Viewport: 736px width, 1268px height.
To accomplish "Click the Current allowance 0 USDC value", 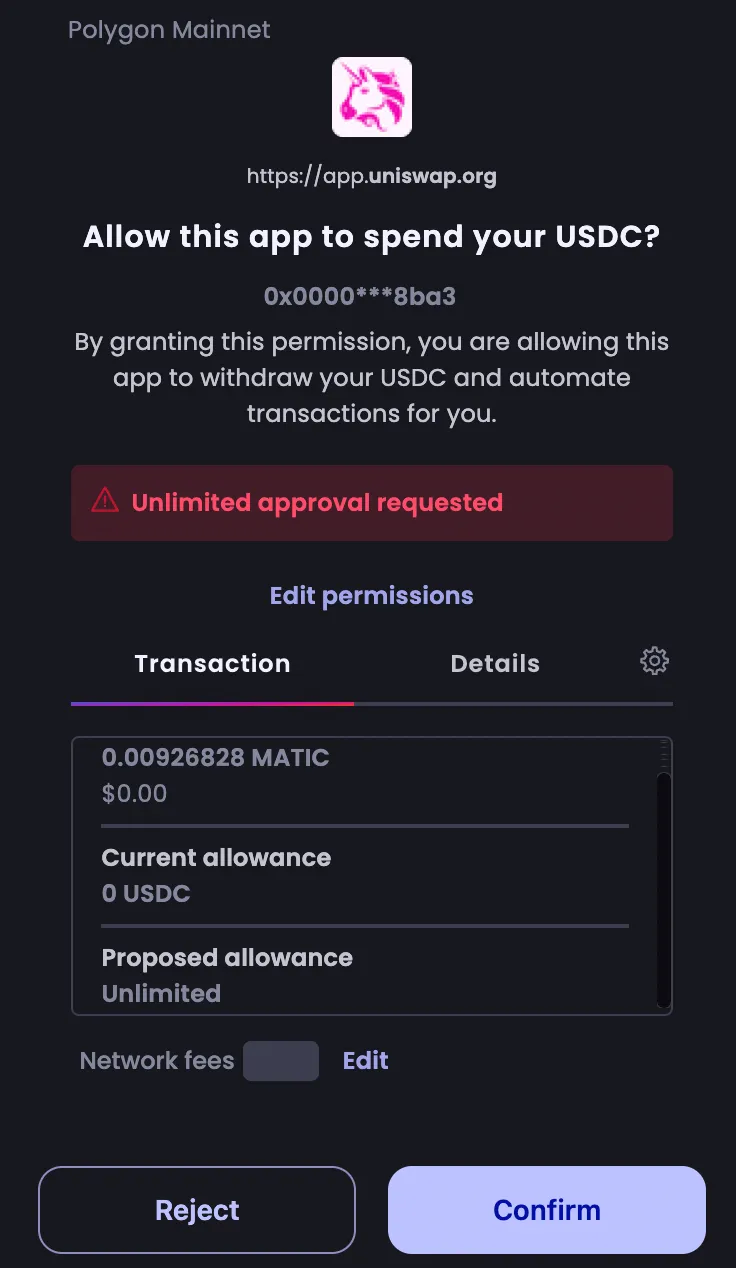I will [146, 893].
